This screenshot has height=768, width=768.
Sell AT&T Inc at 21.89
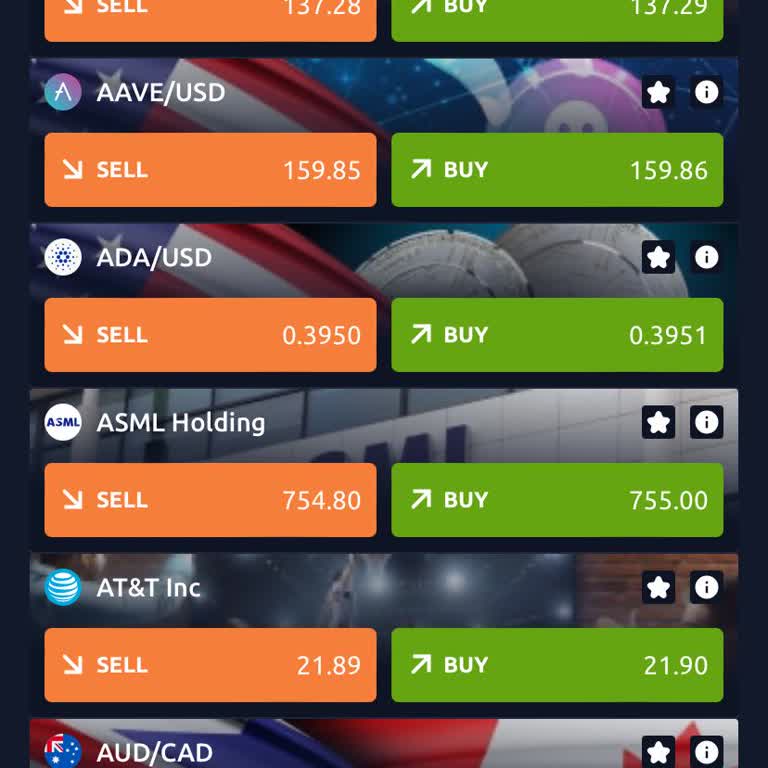(x=210, y=665)
